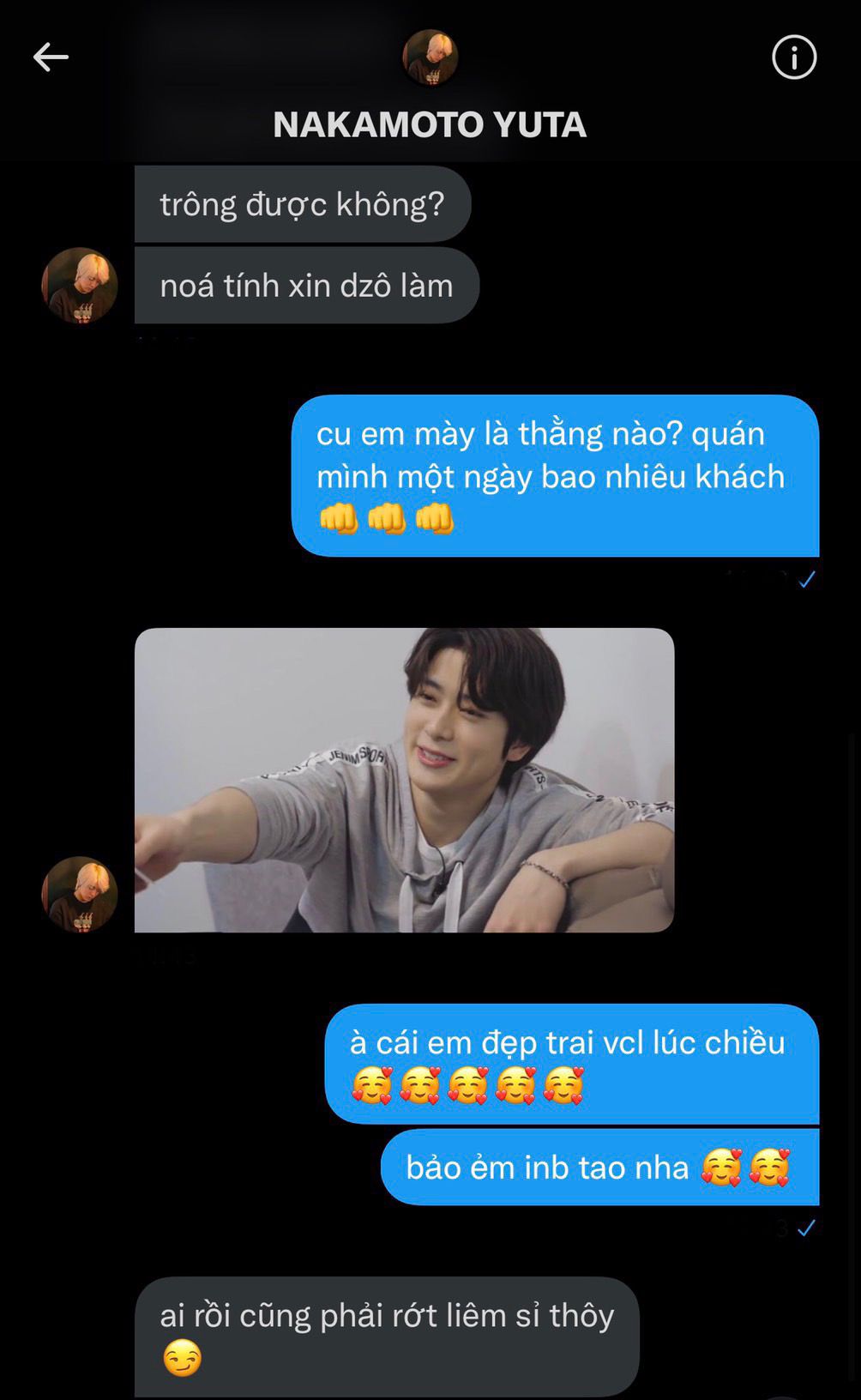Go back using the arrow icon
Screen dimensions: 861x1400
[51, 57]
